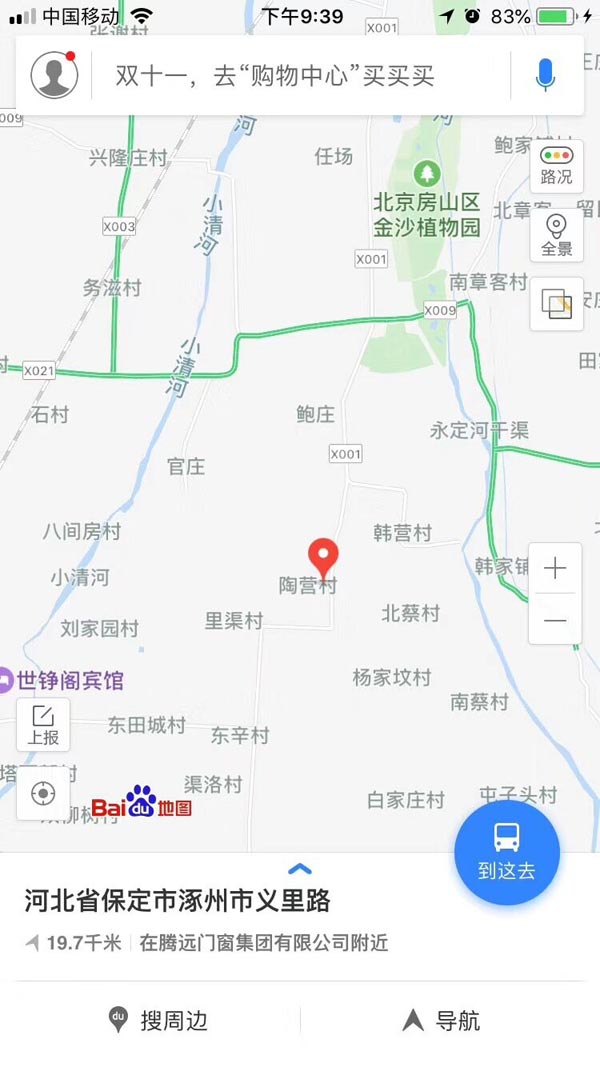Open the profile avatar icon
Screen dimensions: 600x1067
tap(54, 75)
